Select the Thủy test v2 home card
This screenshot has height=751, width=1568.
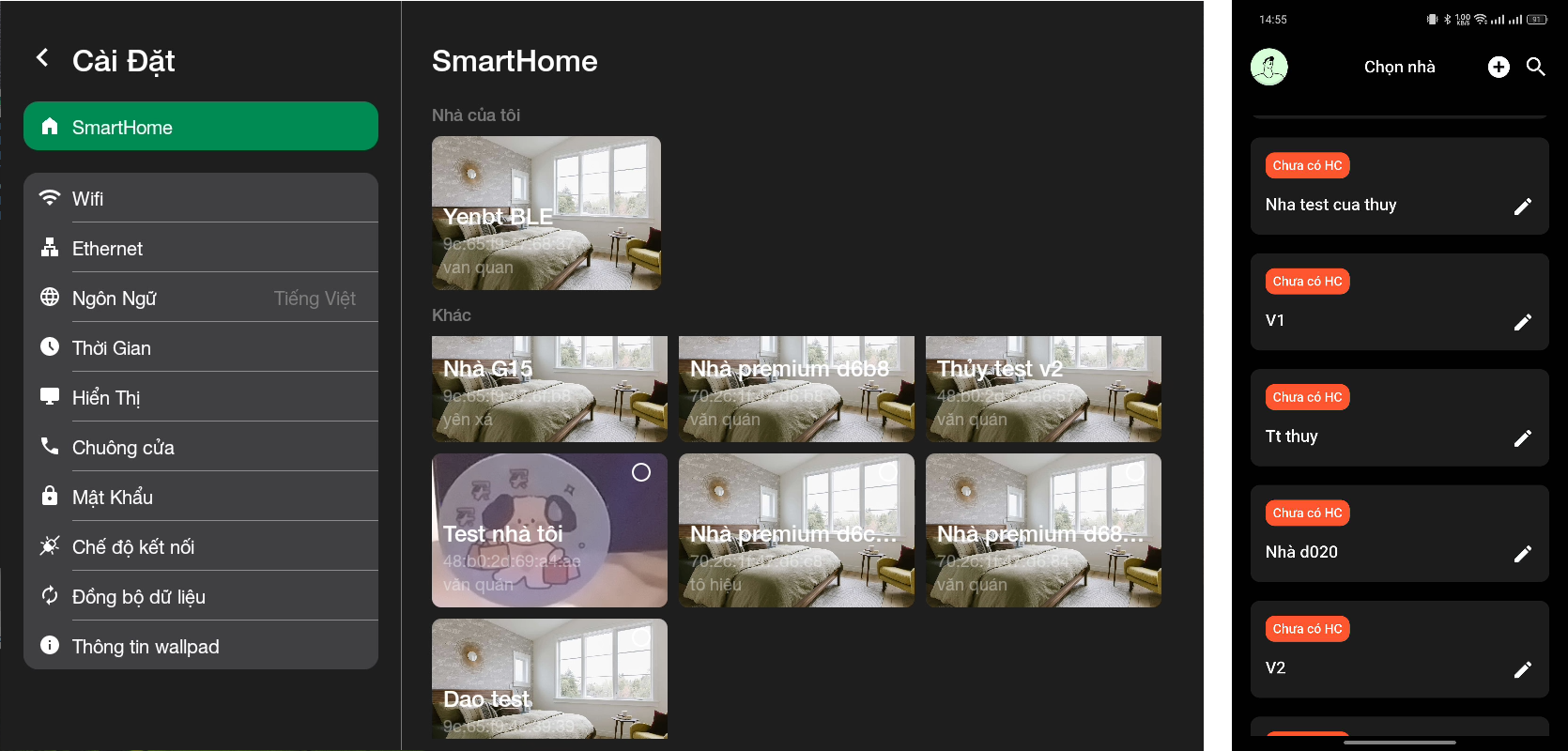1043,389
